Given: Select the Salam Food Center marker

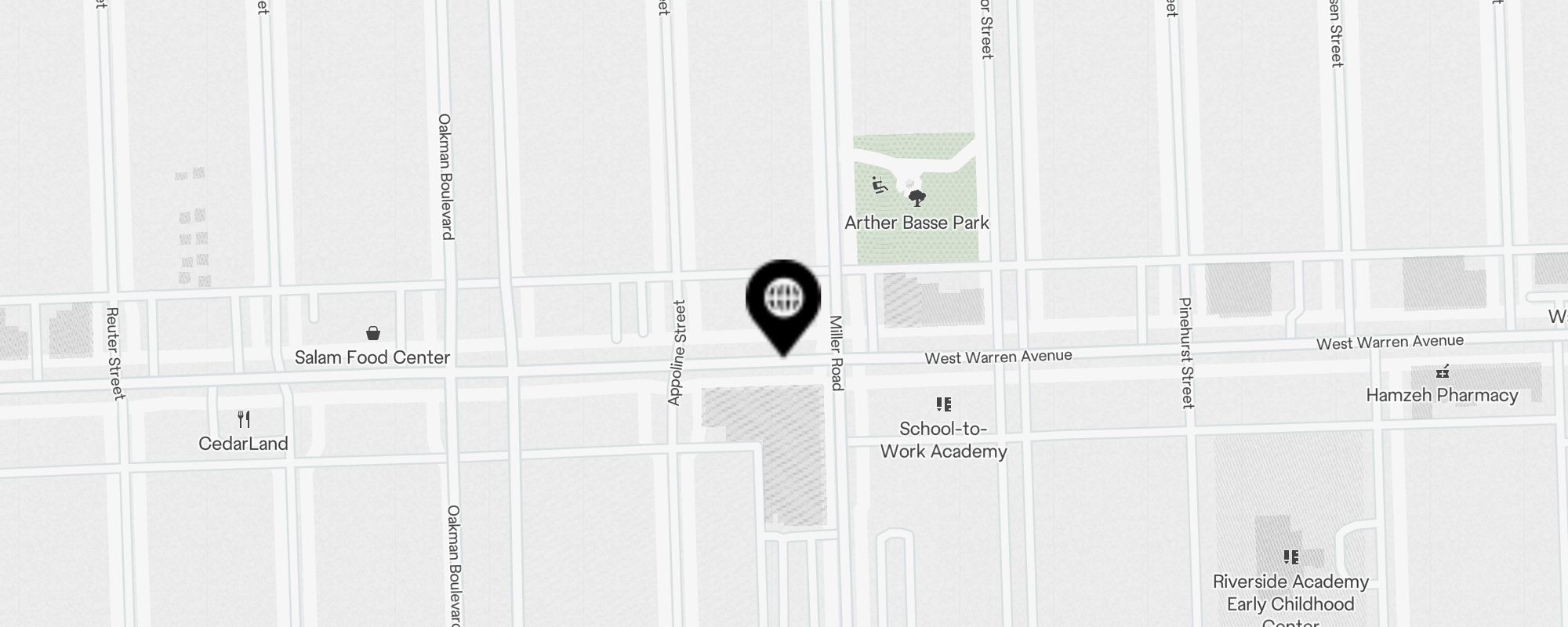Looking at the screenshot, I should click(x=373, y=334).
